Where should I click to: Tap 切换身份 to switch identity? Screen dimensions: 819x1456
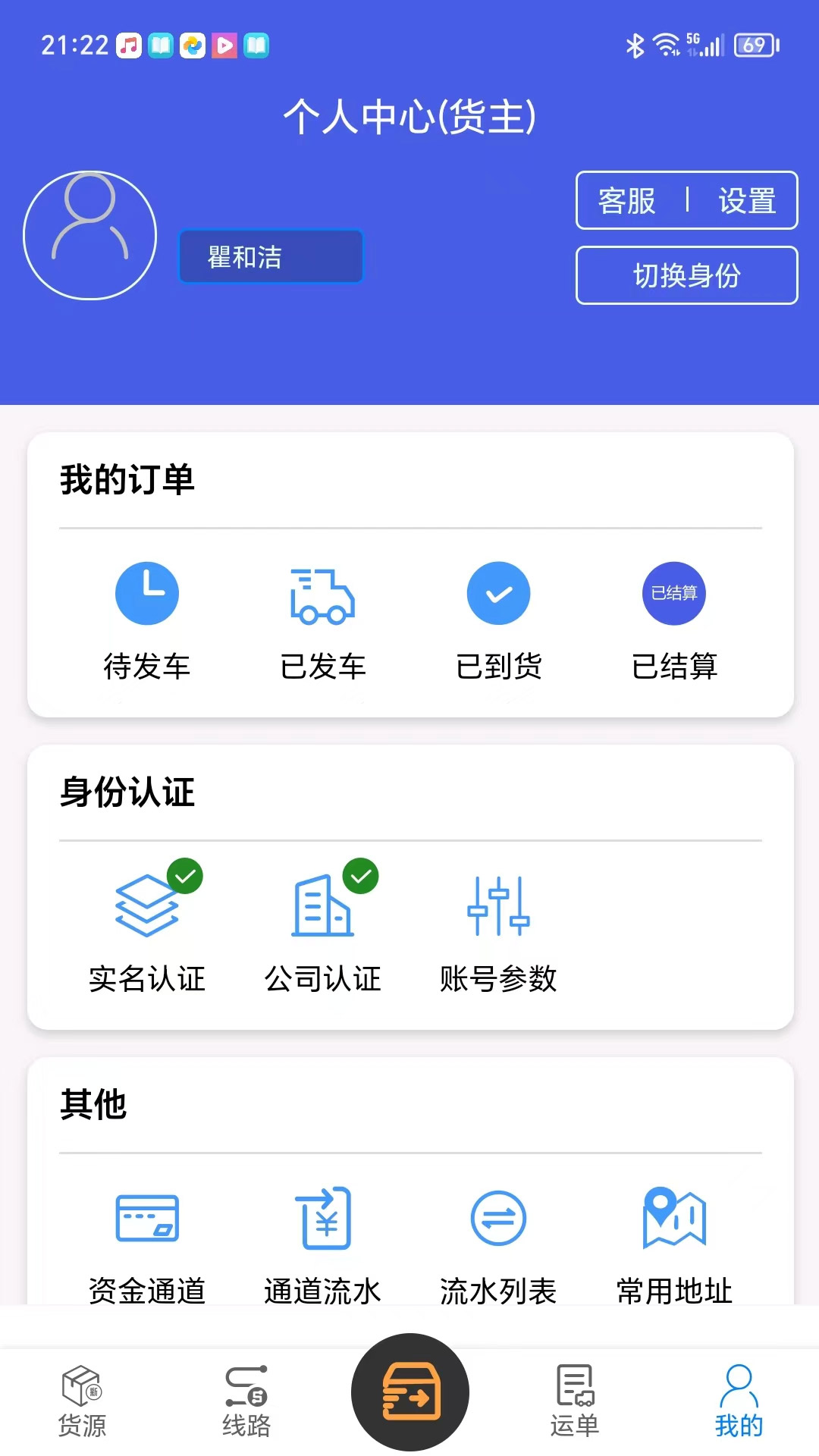click(x=686, y=276)
